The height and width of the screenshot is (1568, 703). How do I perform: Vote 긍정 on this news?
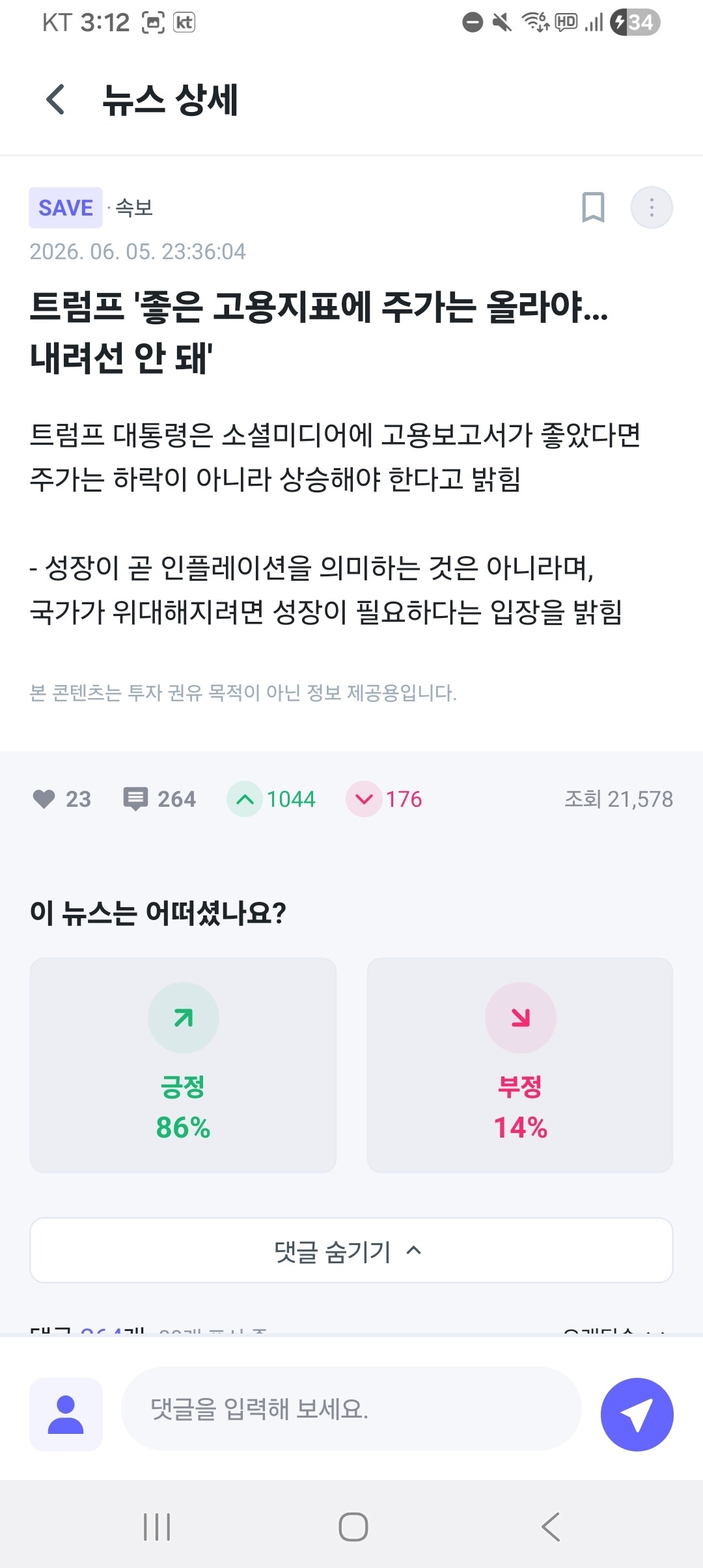click(x=183, y=1065)
